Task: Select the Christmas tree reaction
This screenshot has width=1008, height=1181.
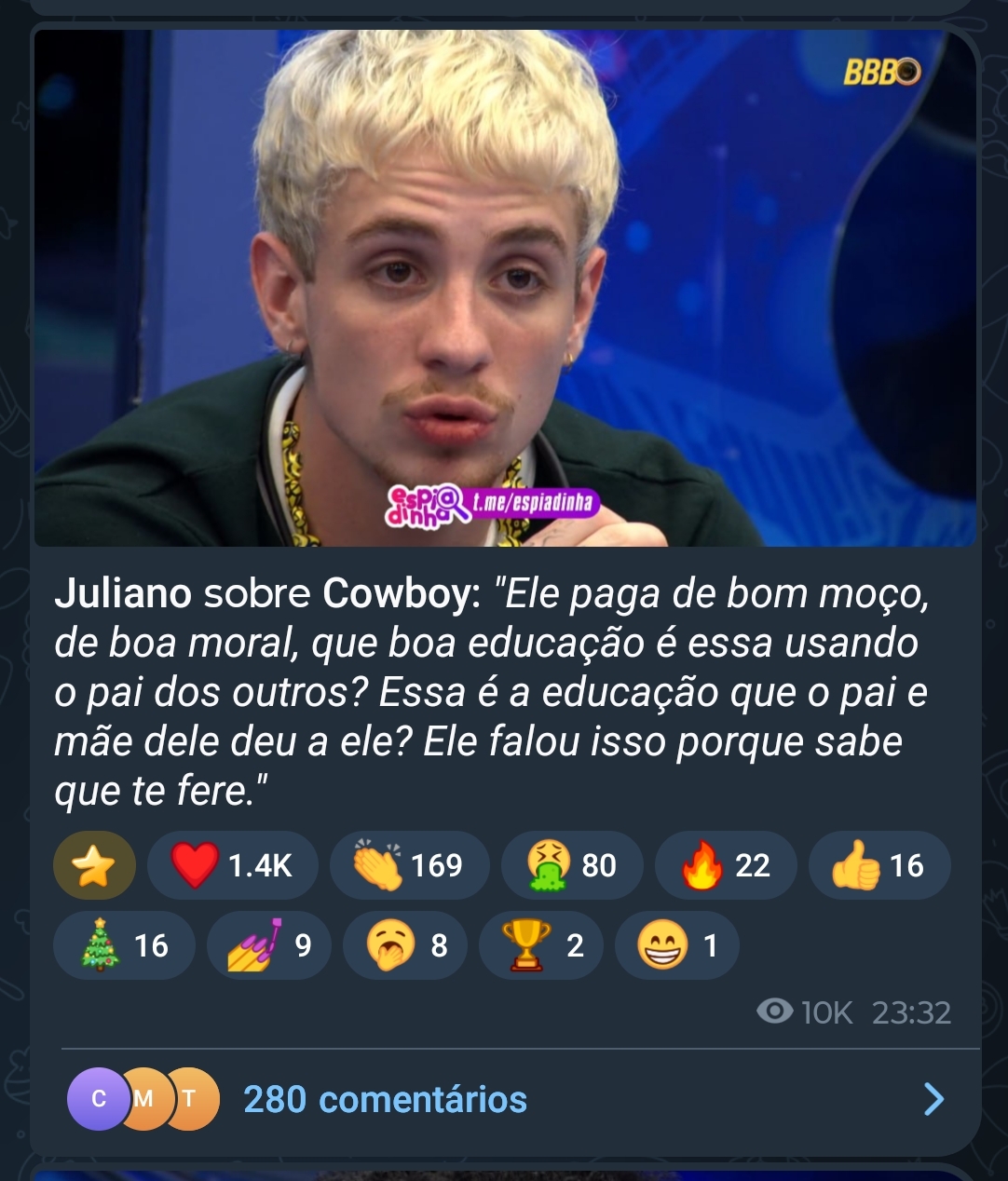Action: click(124, 946)
